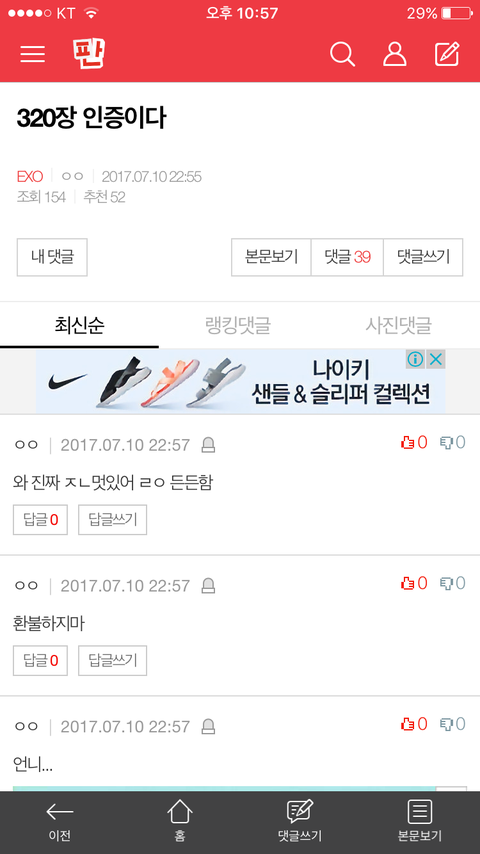The width and height of the screenshot is (480, 854).
Task: Open the 댓글 39 button
Action: click(347, 257)
